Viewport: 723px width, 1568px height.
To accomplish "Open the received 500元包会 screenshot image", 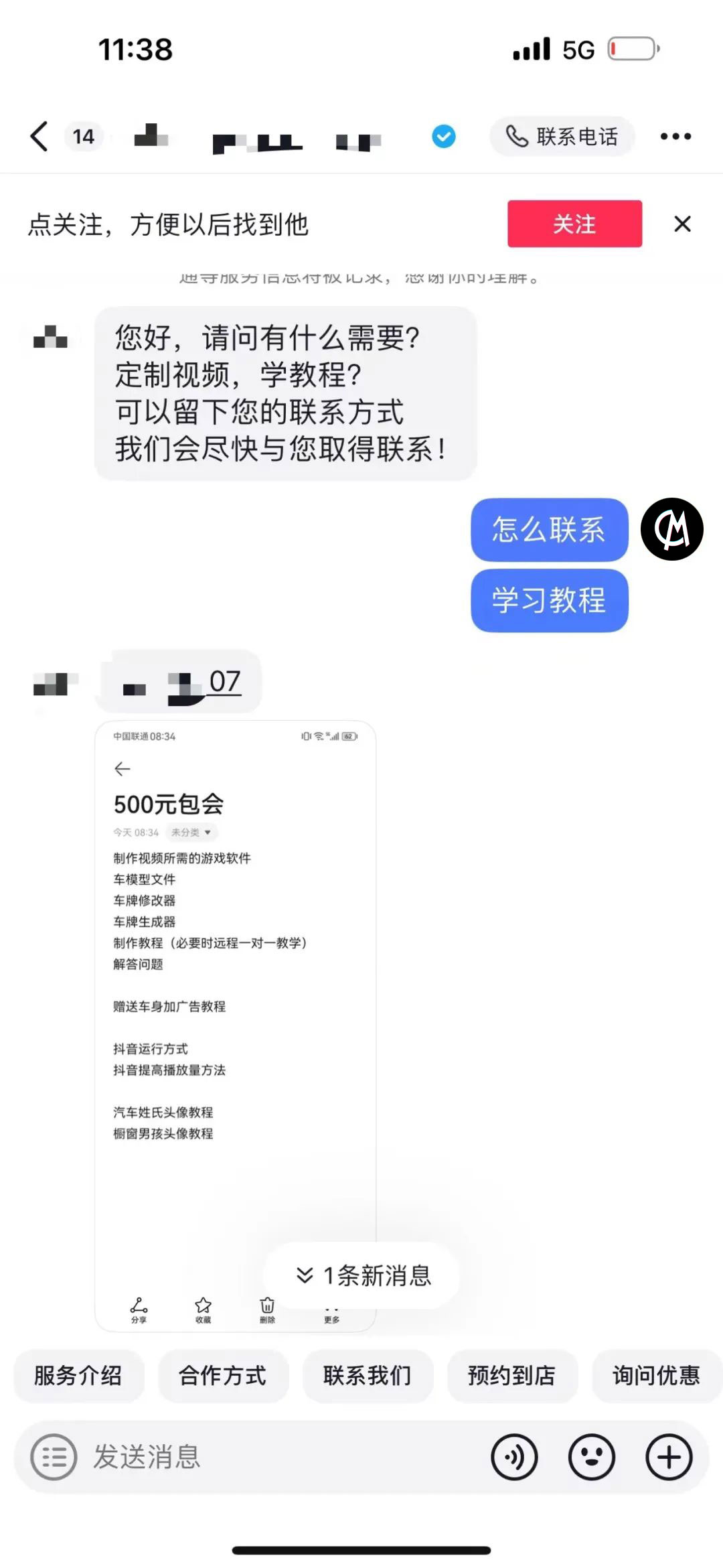I will click(x=235, y=1025).
